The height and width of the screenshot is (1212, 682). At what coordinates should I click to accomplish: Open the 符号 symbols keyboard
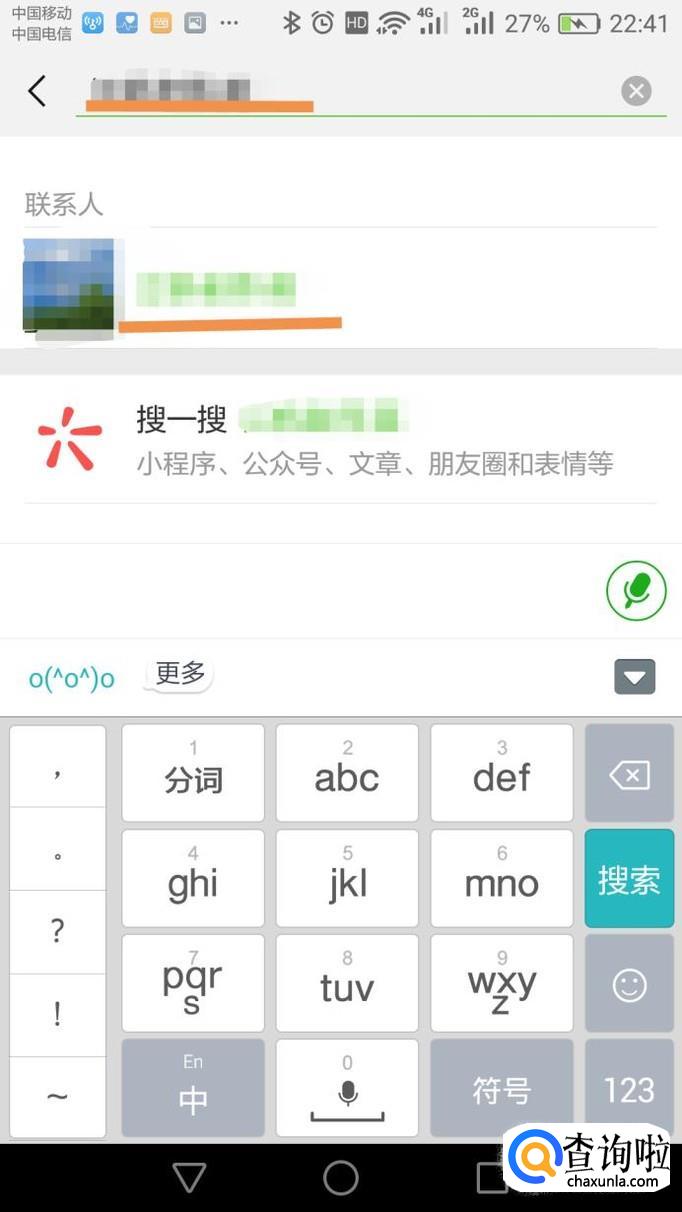501,1089
